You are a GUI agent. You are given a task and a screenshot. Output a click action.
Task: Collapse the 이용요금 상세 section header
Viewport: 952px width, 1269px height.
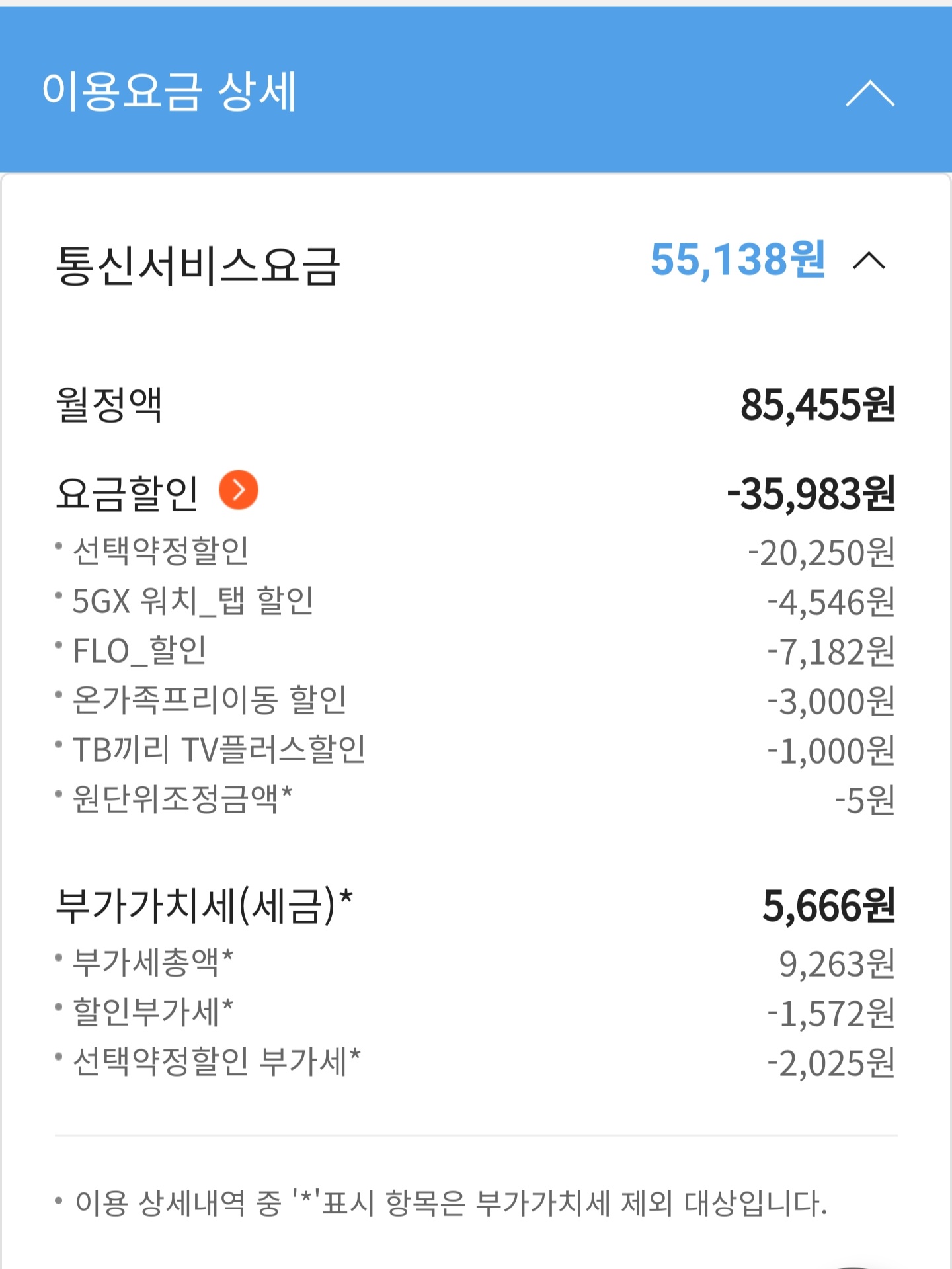tap(870, 93)
